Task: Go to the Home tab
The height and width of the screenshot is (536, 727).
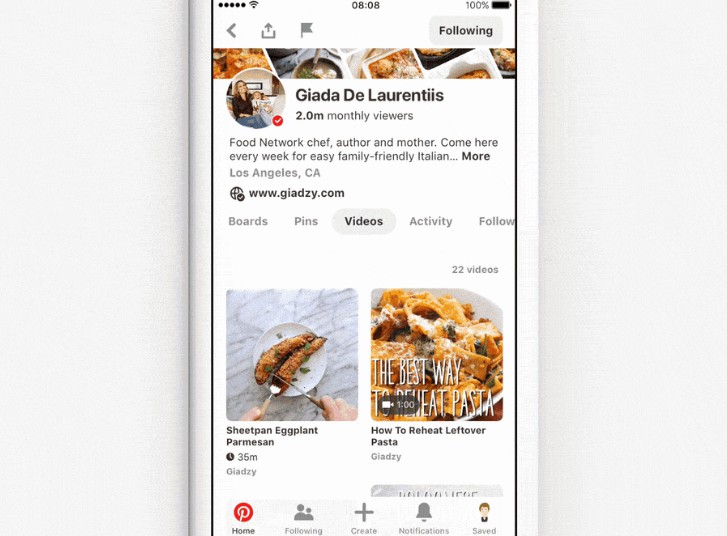Action: 243,516
